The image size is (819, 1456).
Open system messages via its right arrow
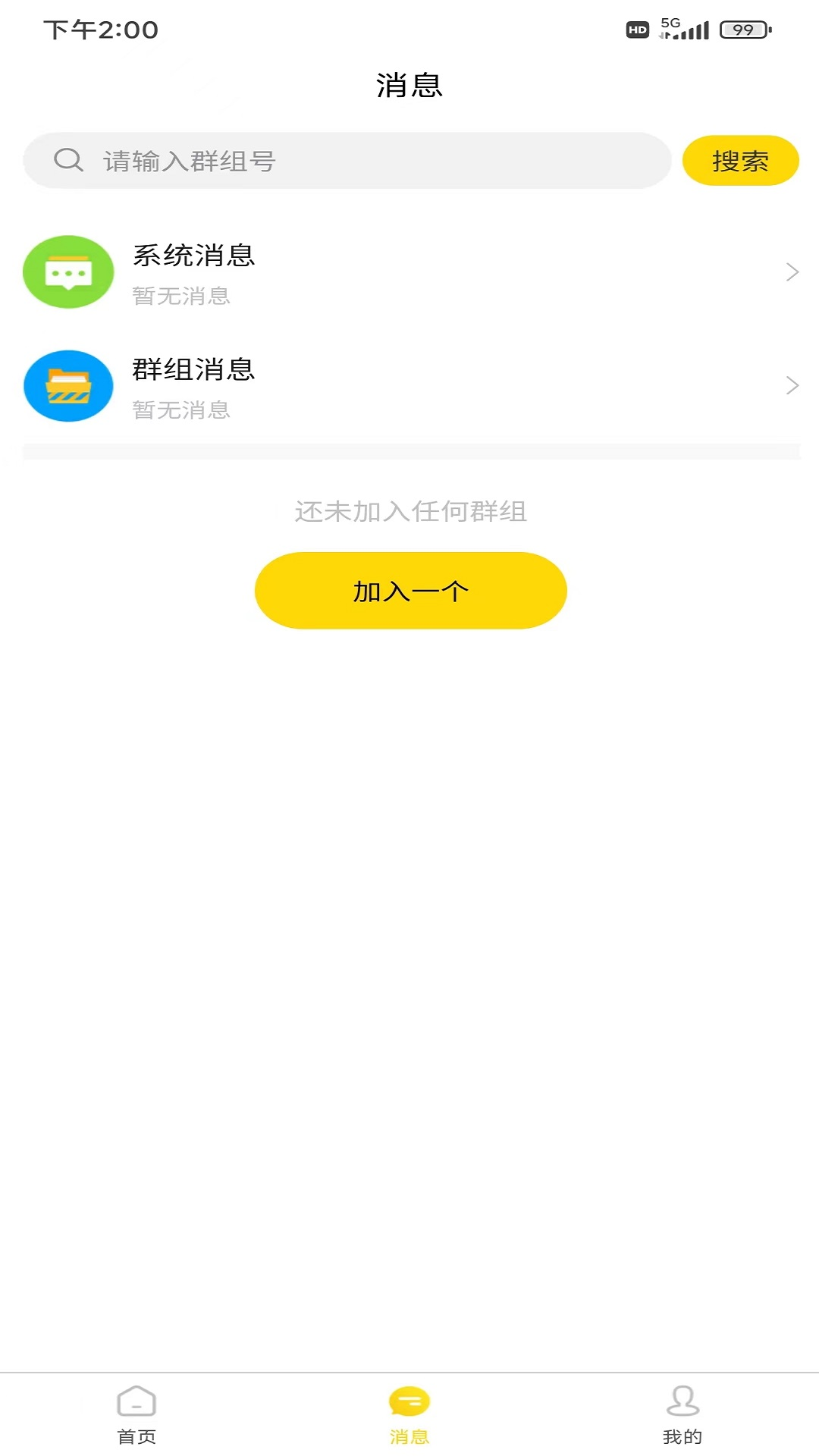click(x=791, y=271)
